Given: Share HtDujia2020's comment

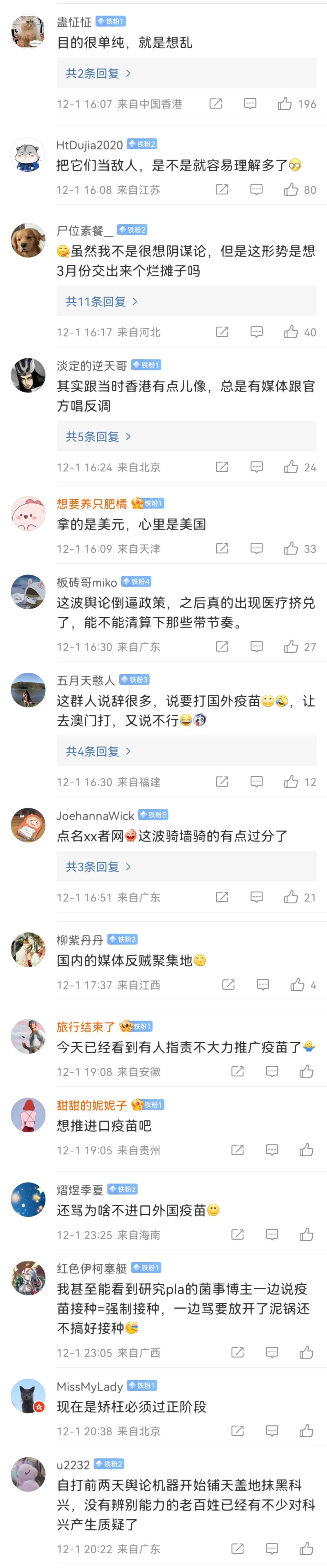Looking at the screenshot, I should [222, 190].
